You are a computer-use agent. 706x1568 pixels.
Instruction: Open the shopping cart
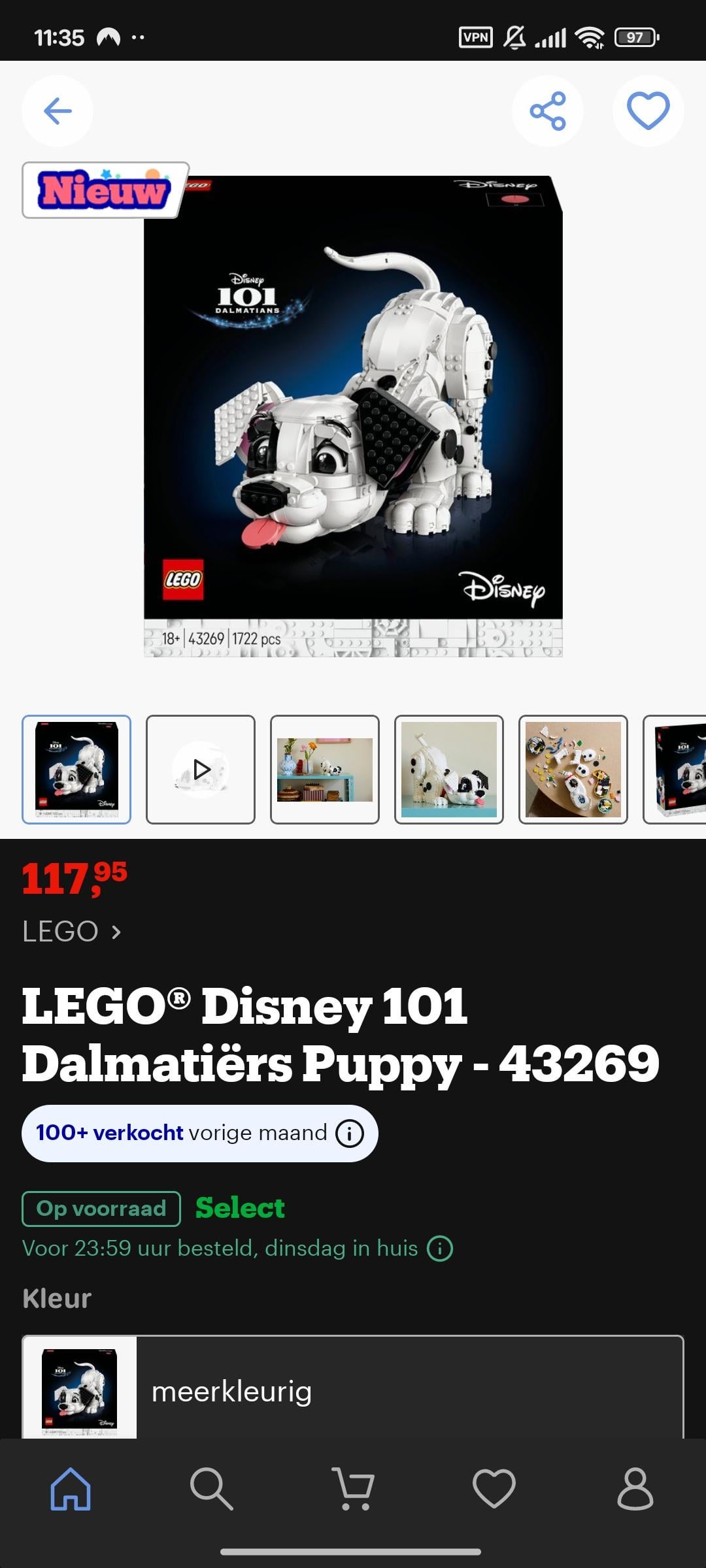click(353, 1489)
